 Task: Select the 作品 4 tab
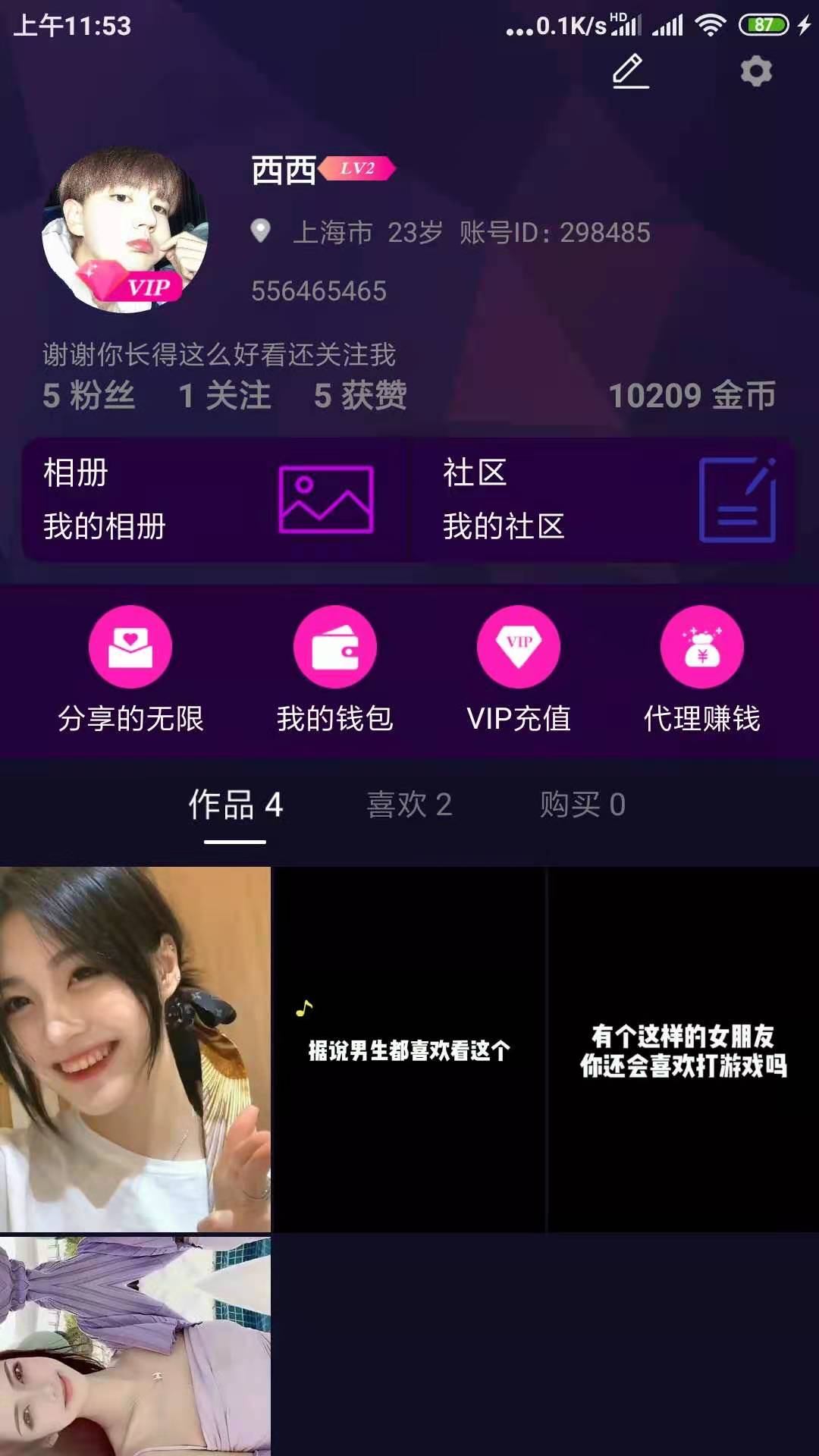point(235,805)
